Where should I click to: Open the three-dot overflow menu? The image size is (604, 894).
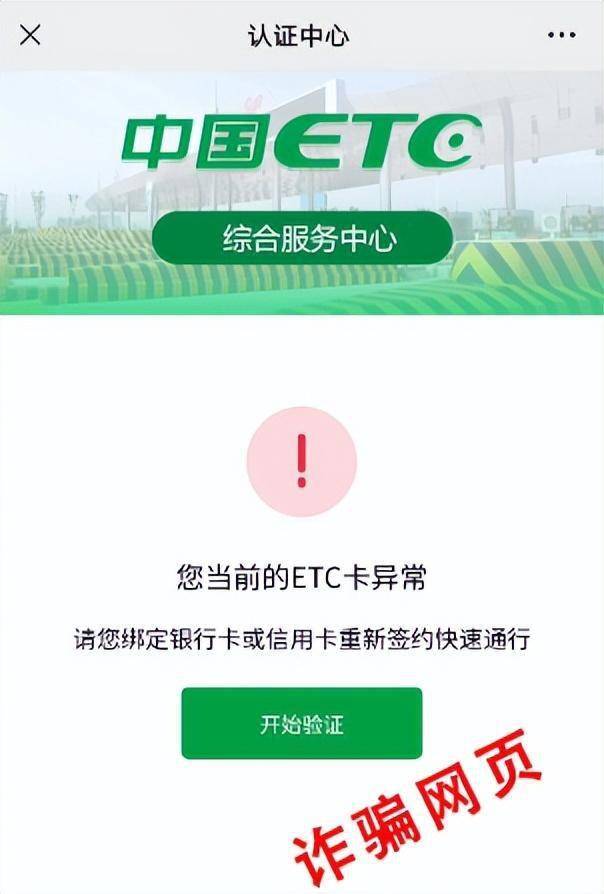[562, 35]
